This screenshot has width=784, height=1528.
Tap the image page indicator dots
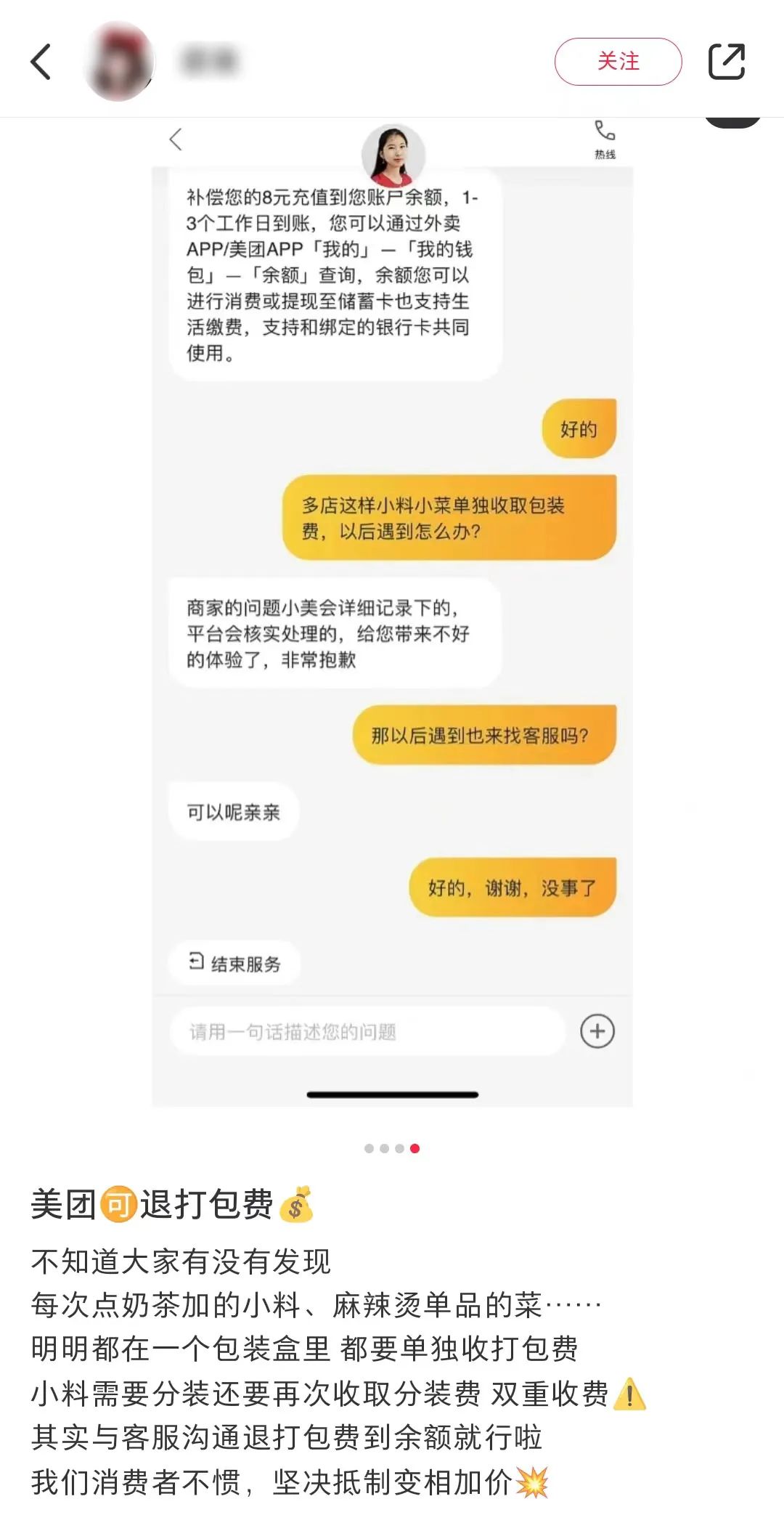coord(392,1148)
